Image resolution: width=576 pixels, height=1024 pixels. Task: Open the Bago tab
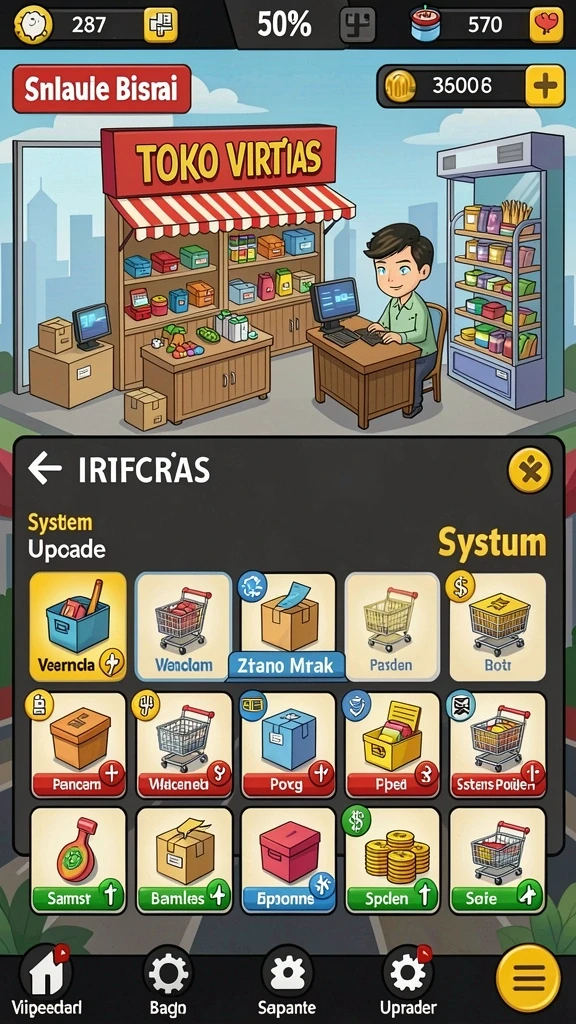click(168, 981)
